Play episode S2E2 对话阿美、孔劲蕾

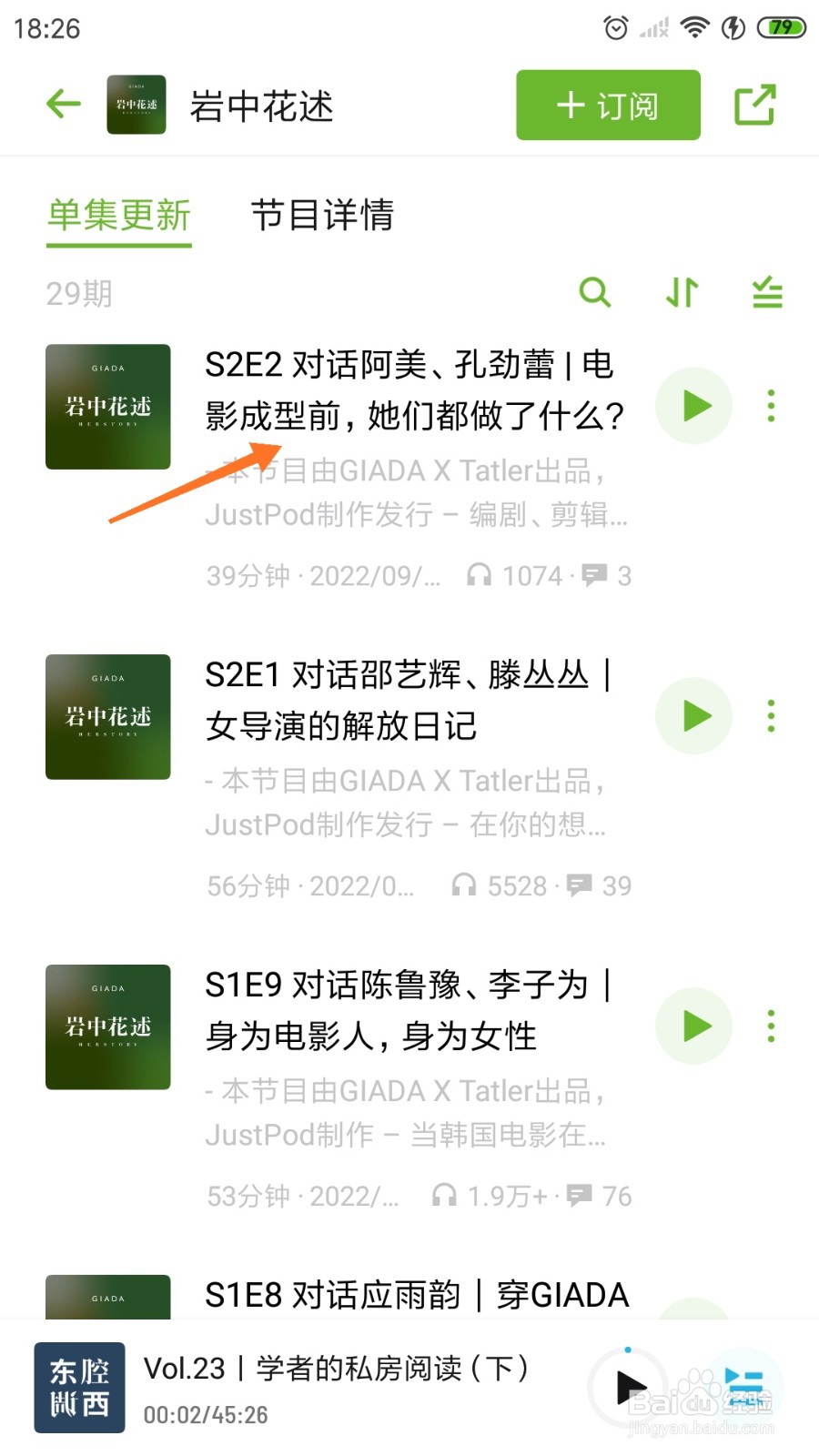coord(693,407)
